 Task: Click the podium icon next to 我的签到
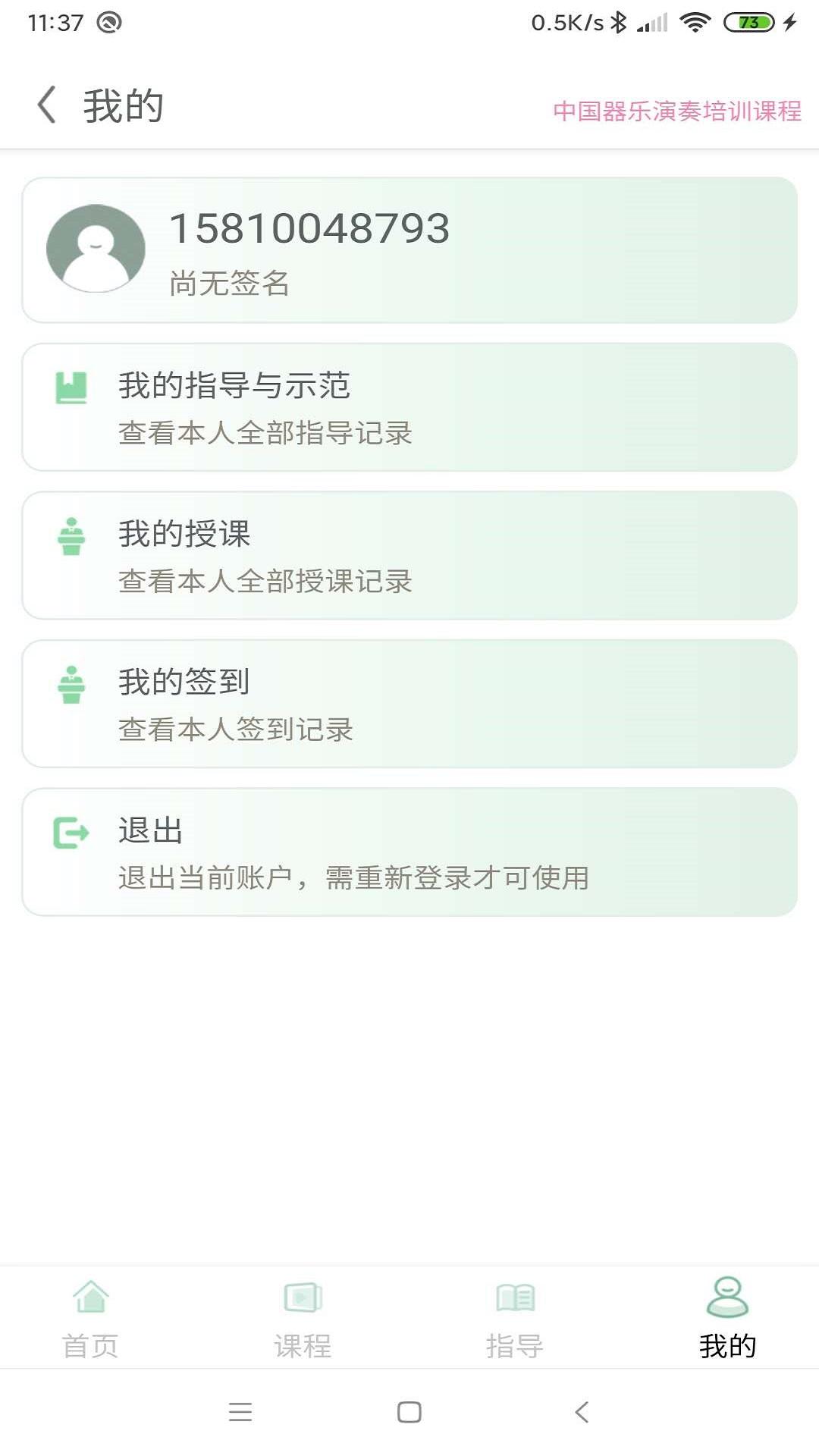[x=74, y=684]
